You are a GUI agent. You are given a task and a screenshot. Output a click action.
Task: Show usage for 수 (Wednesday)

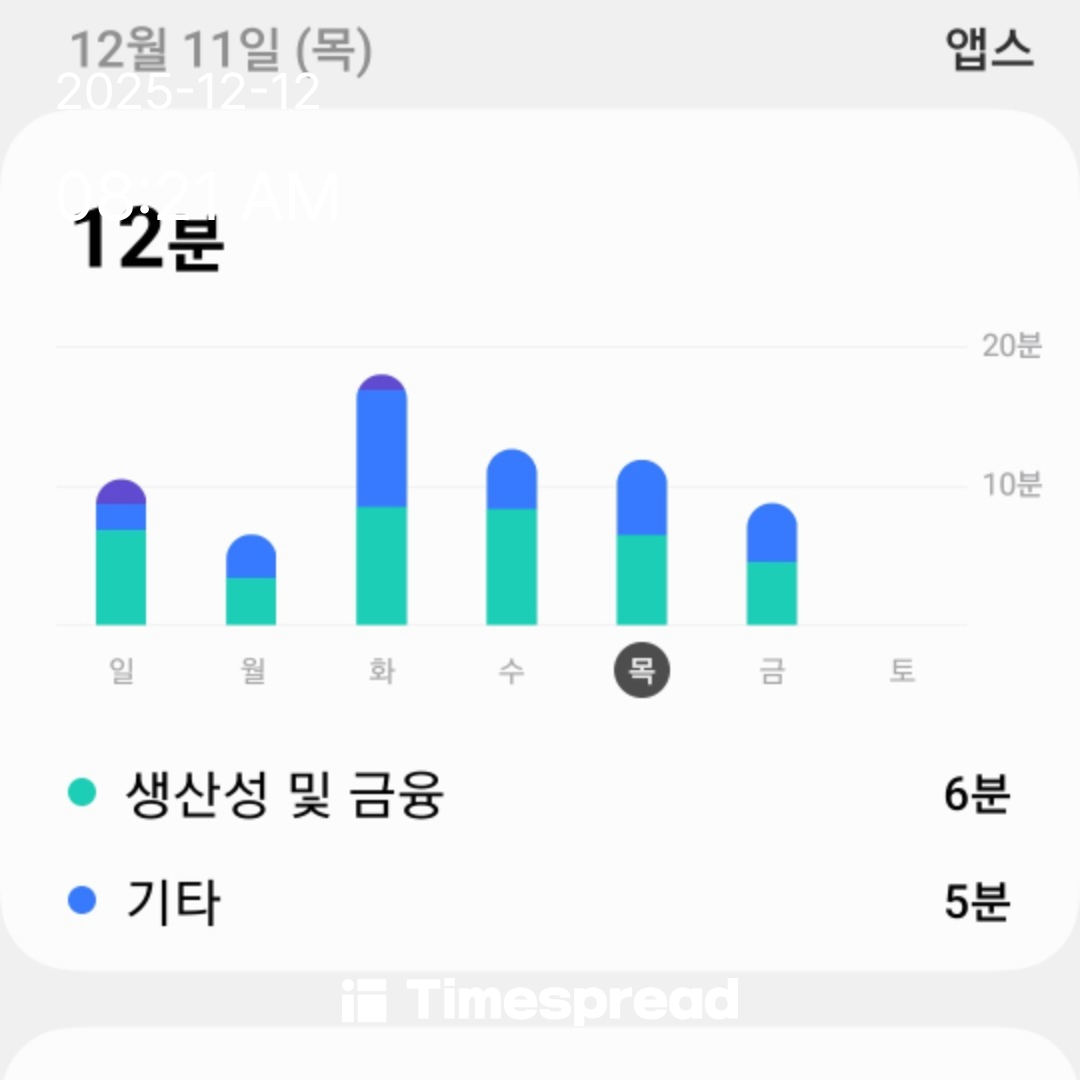click(x=511, y=670)
